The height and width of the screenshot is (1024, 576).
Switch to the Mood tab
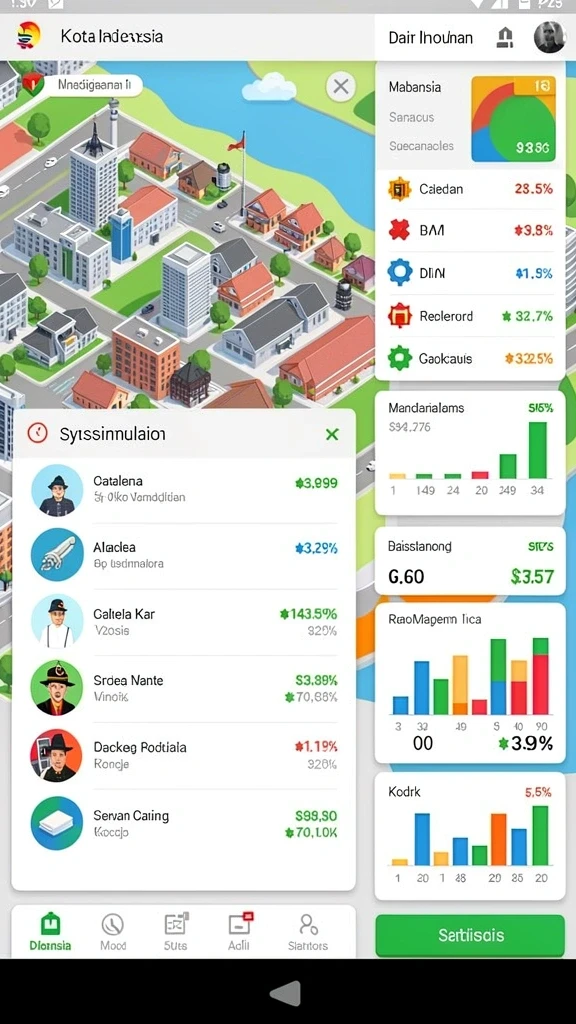pyautogui.click(x=112, y=932)
